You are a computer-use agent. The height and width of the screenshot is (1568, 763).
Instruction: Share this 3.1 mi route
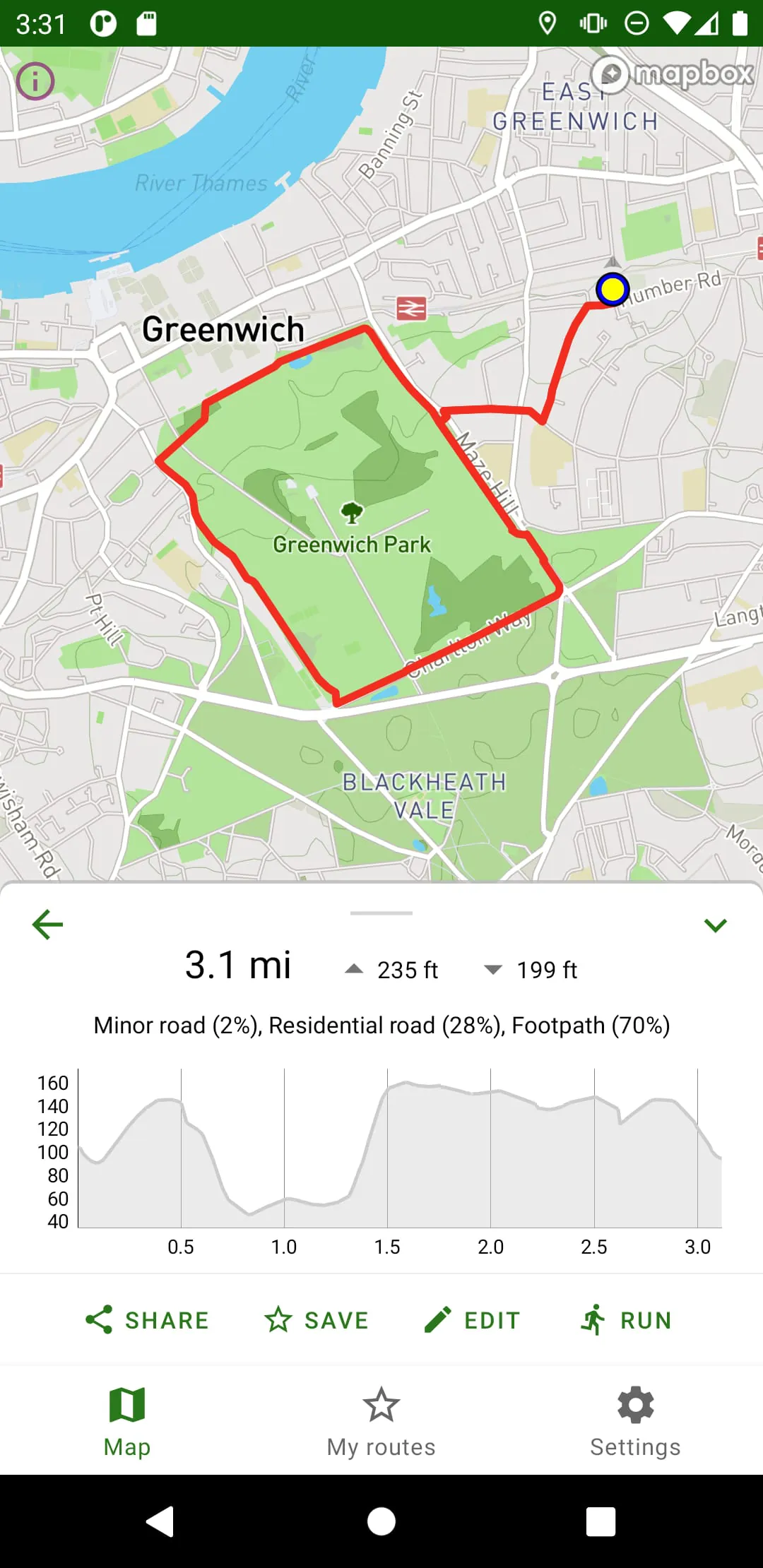tap(147, 1319)
